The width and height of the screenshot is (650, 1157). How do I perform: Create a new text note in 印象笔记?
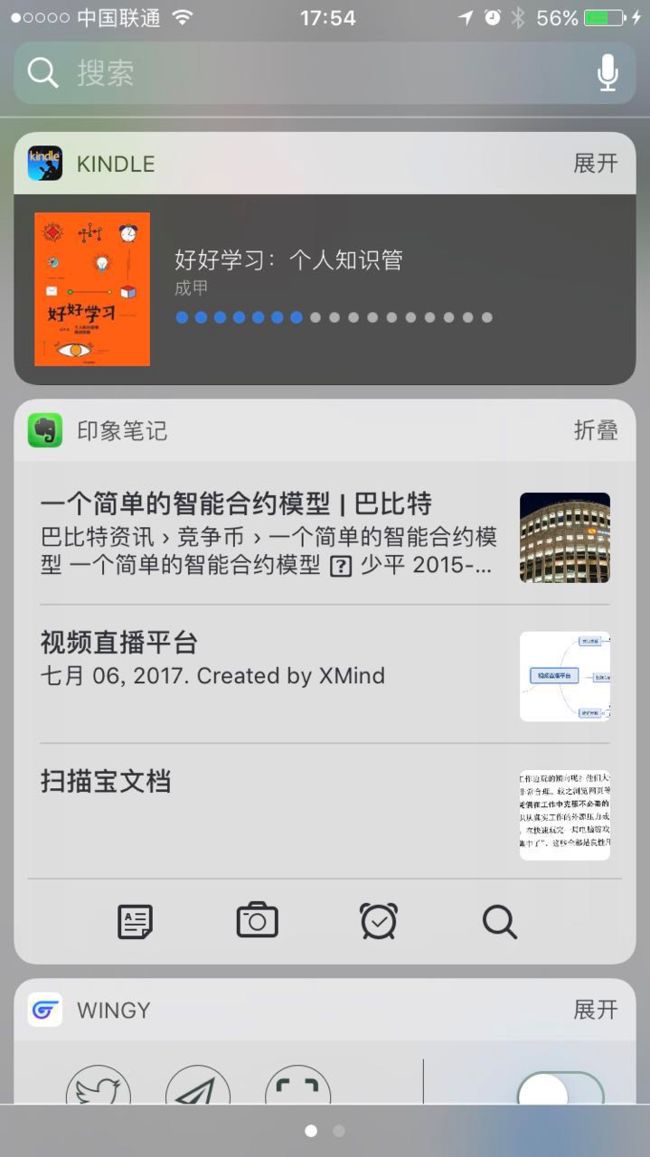point(135,922)
